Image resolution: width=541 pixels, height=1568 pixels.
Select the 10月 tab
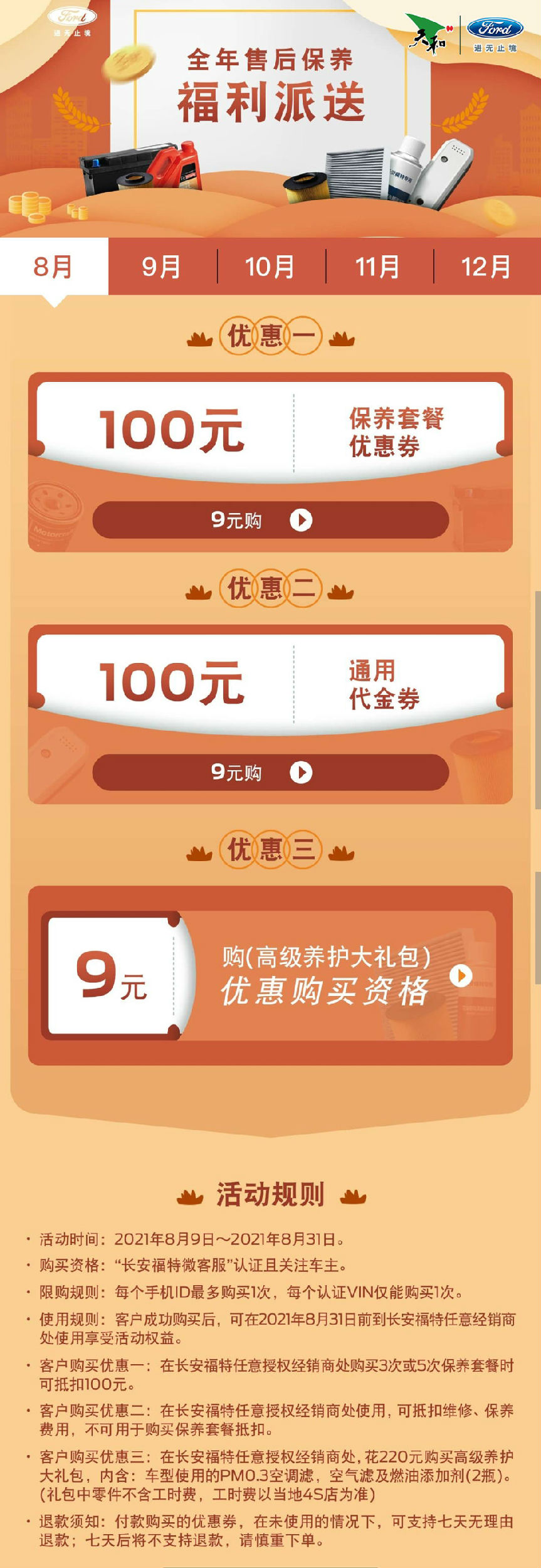271,267
